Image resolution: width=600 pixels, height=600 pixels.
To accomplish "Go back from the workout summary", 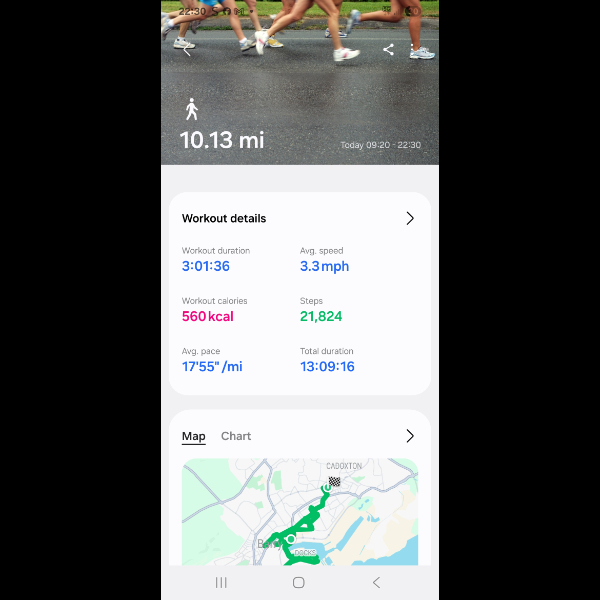I will pyautogui.click(x=187, y=50).
